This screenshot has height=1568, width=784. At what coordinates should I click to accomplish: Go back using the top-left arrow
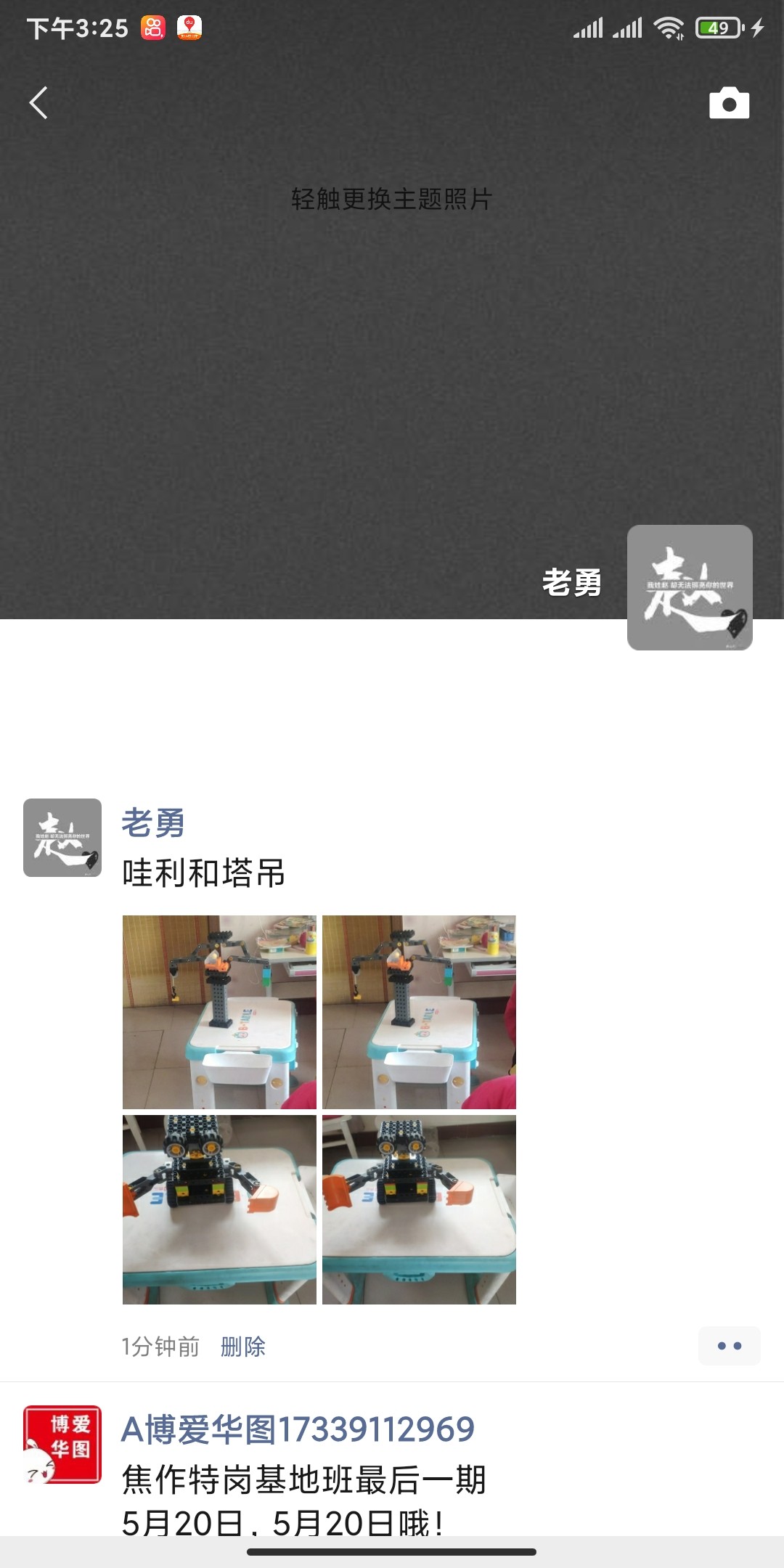[39, 103]
